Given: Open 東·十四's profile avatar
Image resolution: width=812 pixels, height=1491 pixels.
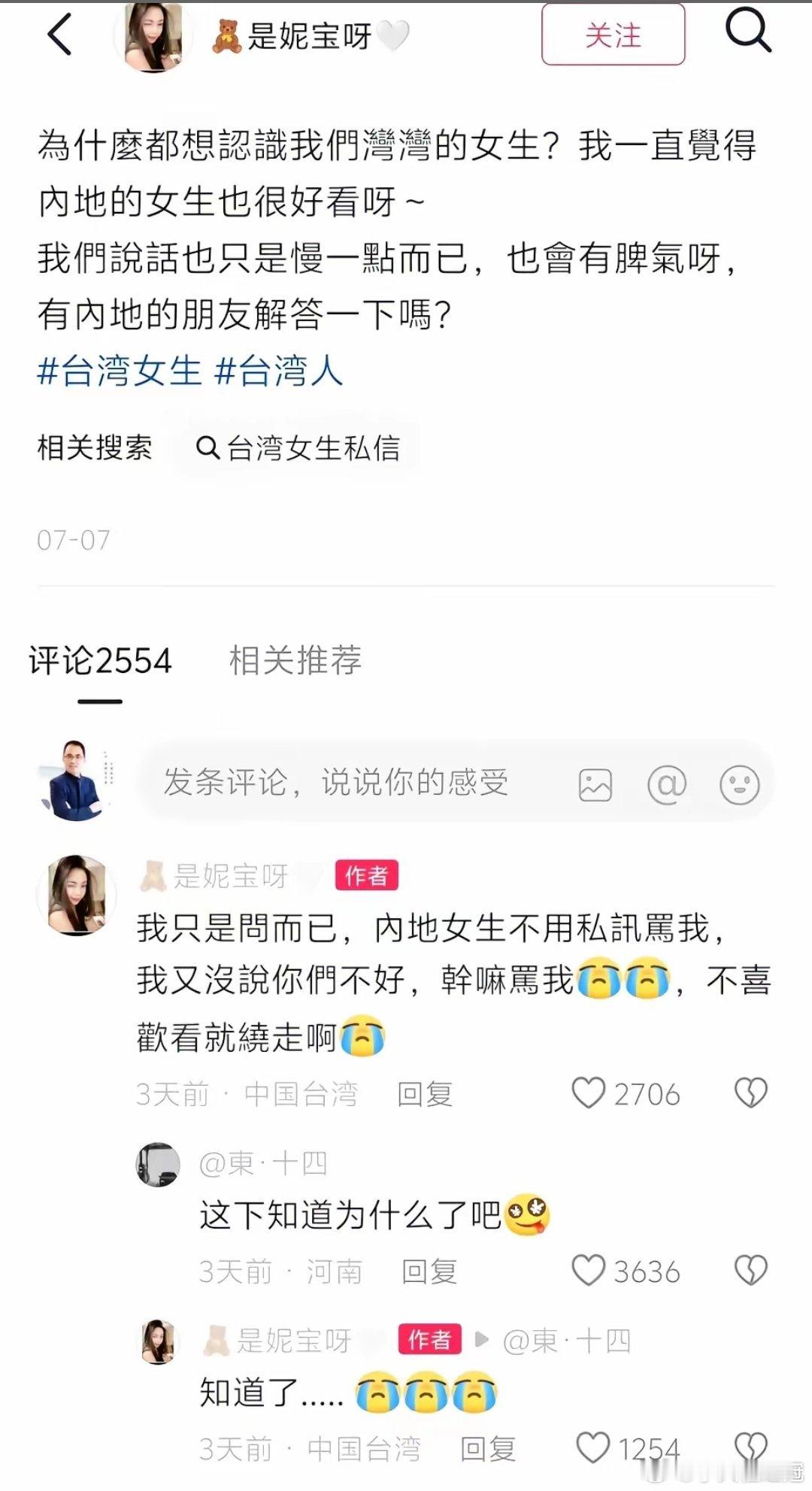Looking at the screenshot, I should [158, 1165].
